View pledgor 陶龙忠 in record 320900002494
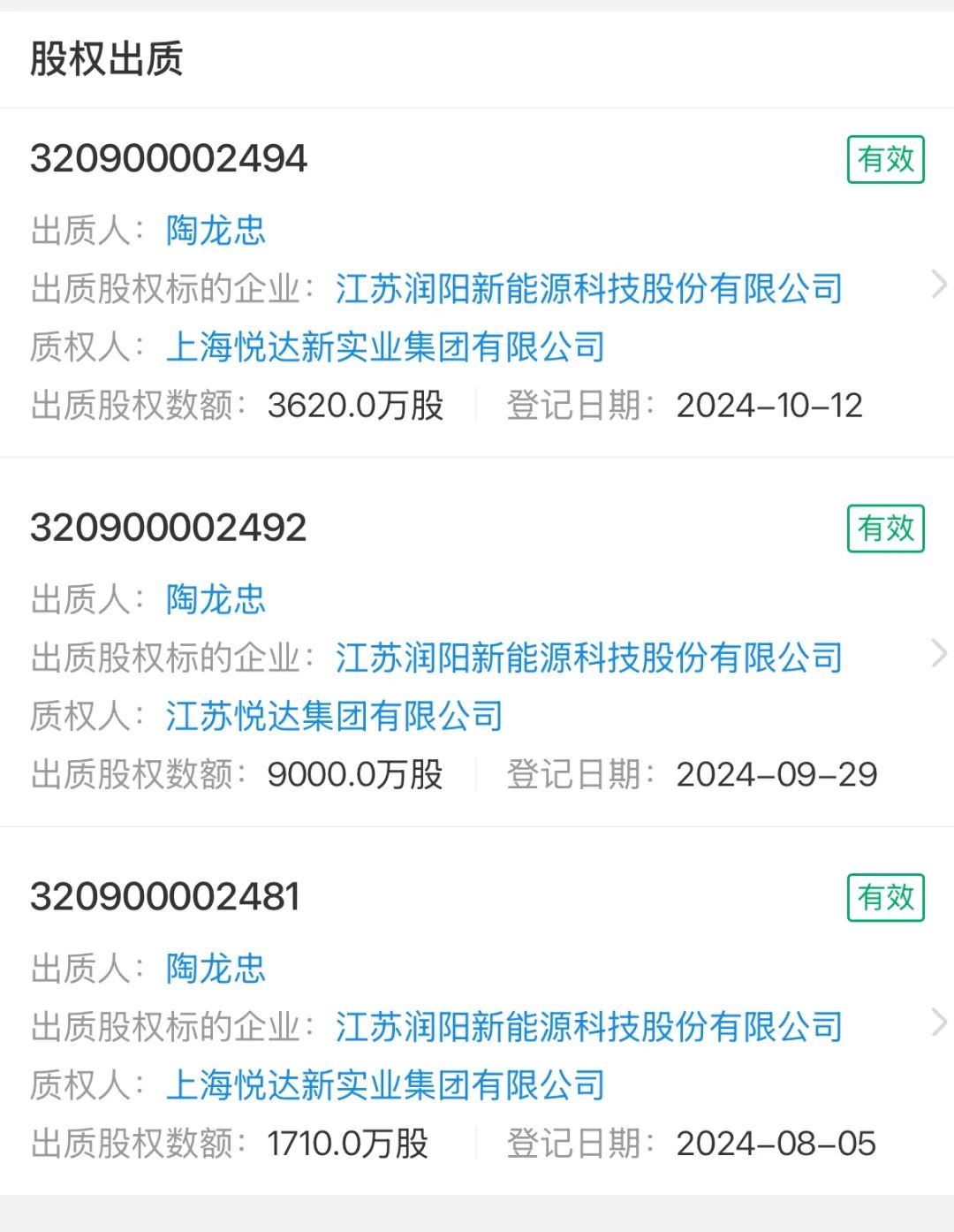Screen dimensions: 954x1232 pos(216,231)
